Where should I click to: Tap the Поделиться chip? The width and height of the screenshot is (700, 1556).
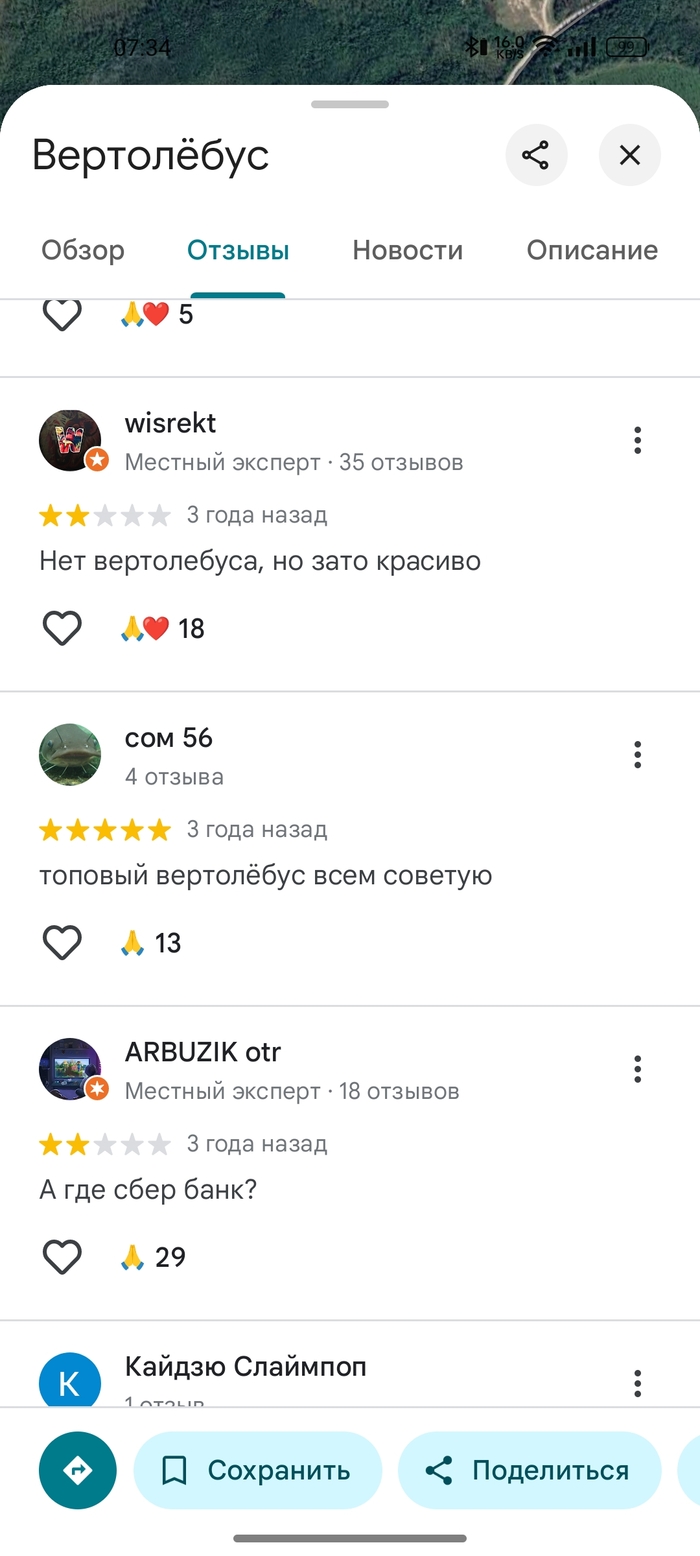(529, 1470)
